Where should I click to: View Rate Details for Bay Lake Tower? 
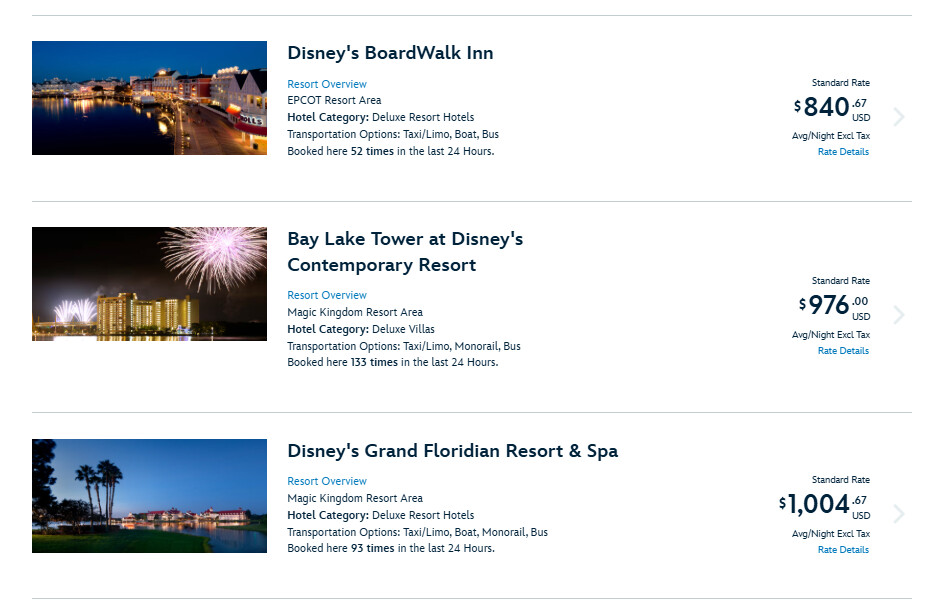[x=843, y=350]
